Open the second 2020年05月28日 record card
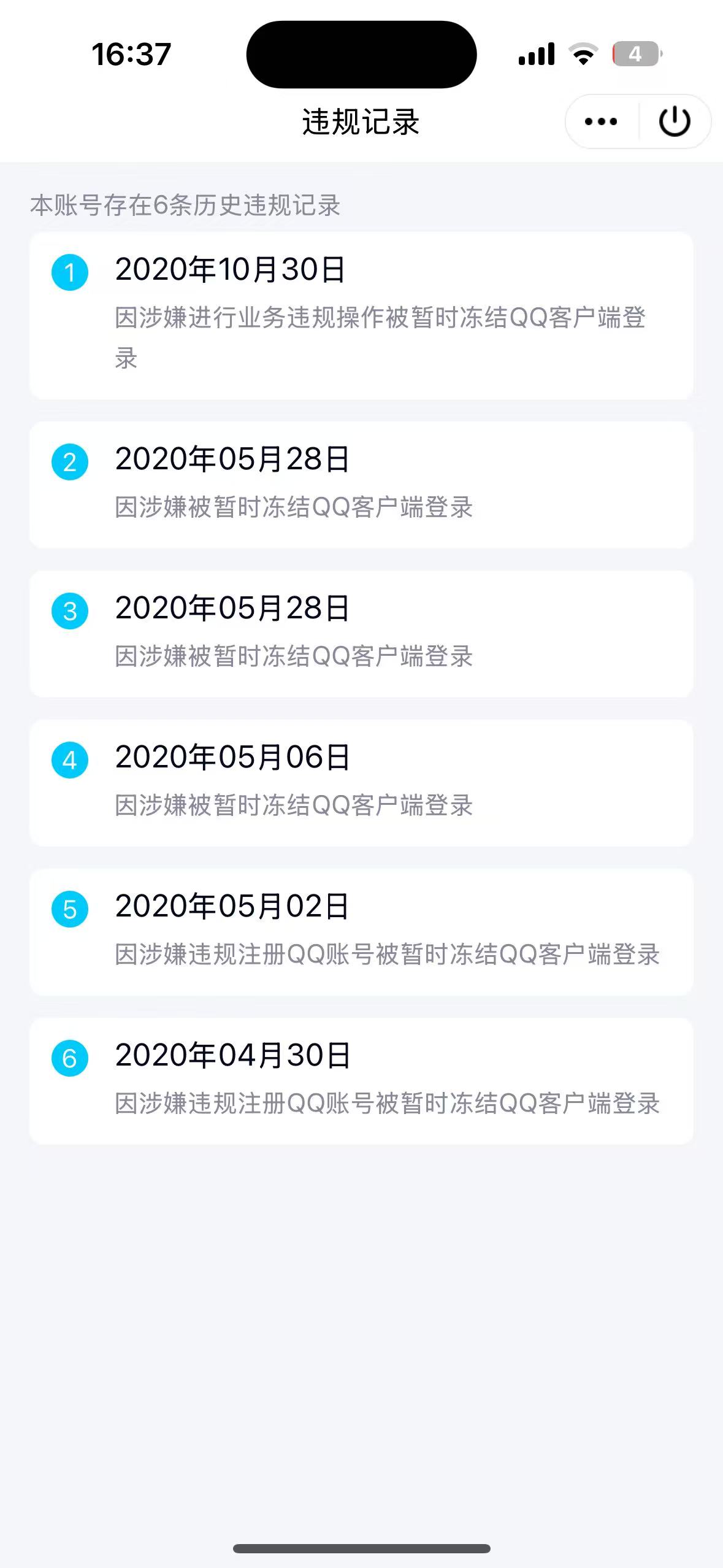 362,632
